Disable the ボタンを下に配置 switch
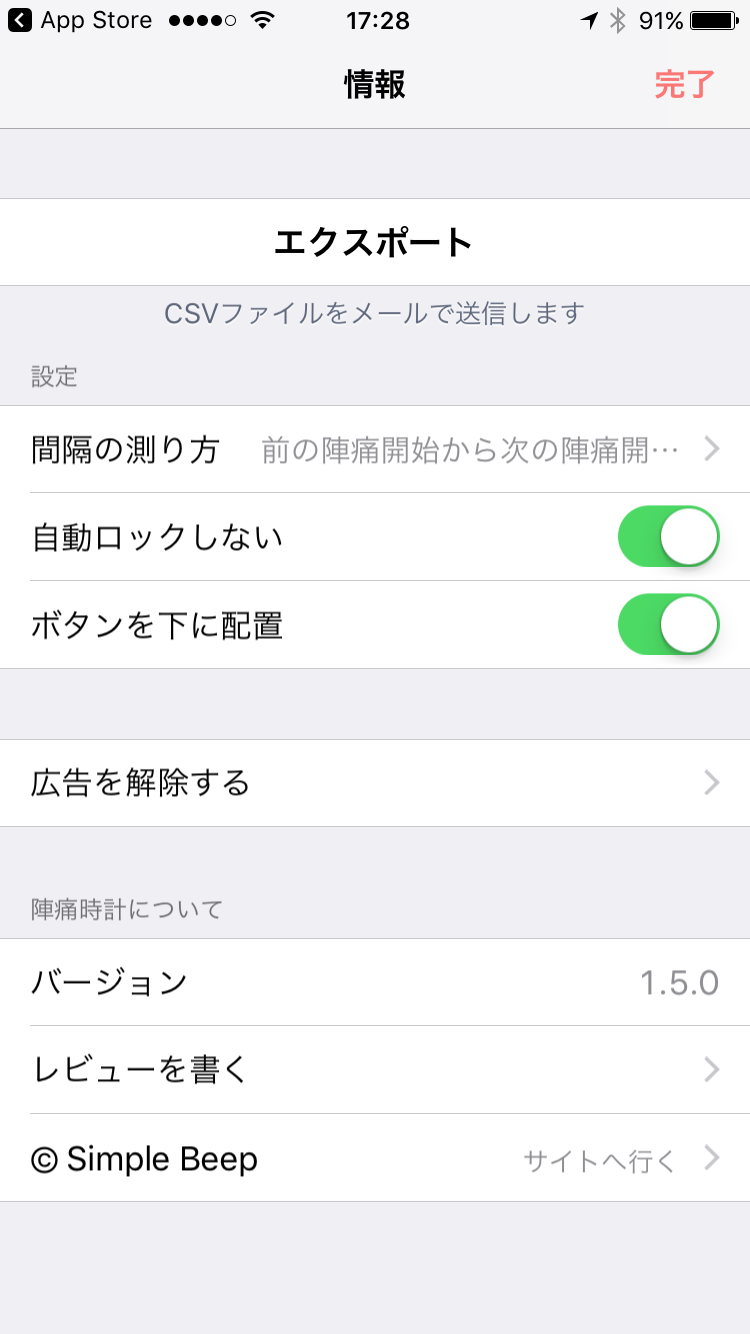Screen dimensions: 750x1334 tap(669, 625)
